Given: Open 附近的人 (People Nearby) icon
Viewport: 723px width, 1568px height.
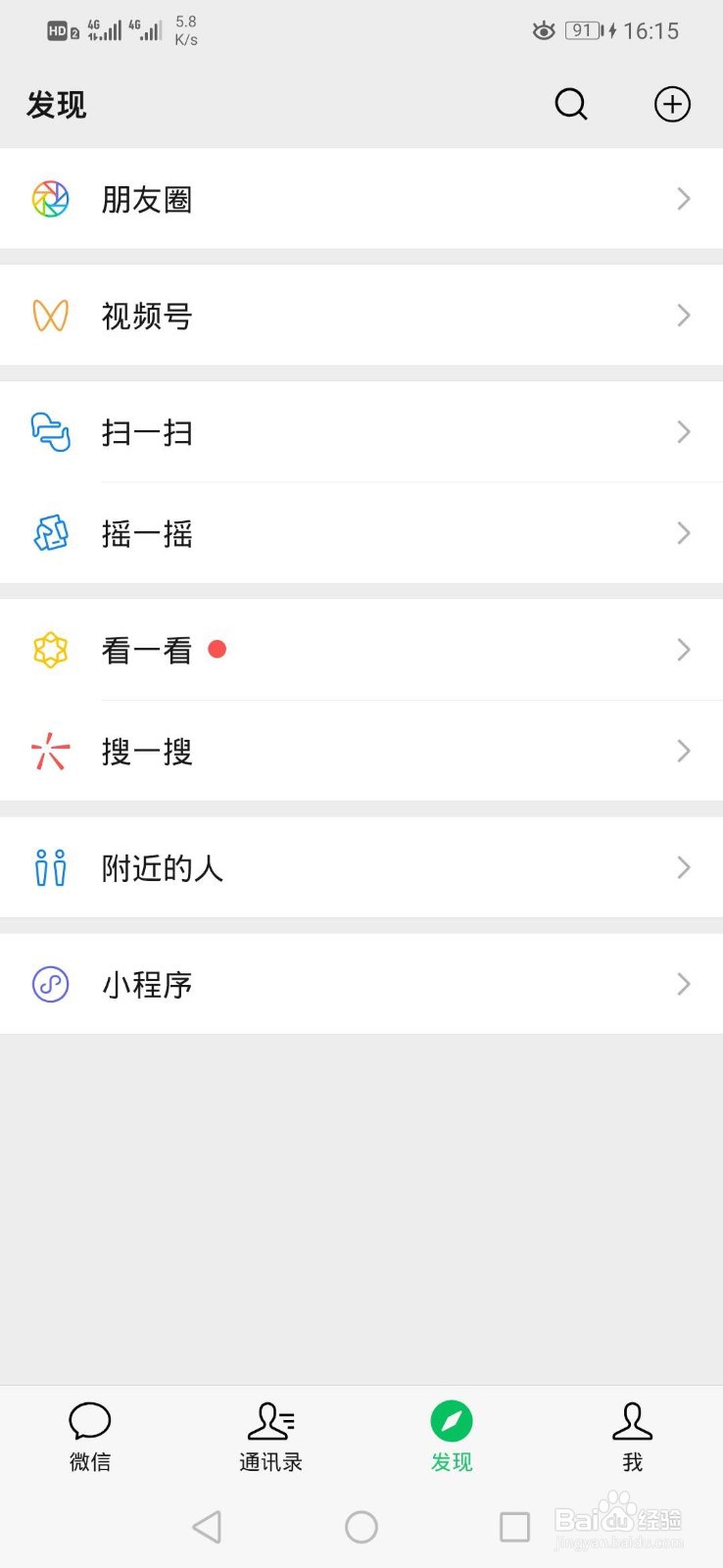Looking at the screenshot, I should tap(50, 867).
